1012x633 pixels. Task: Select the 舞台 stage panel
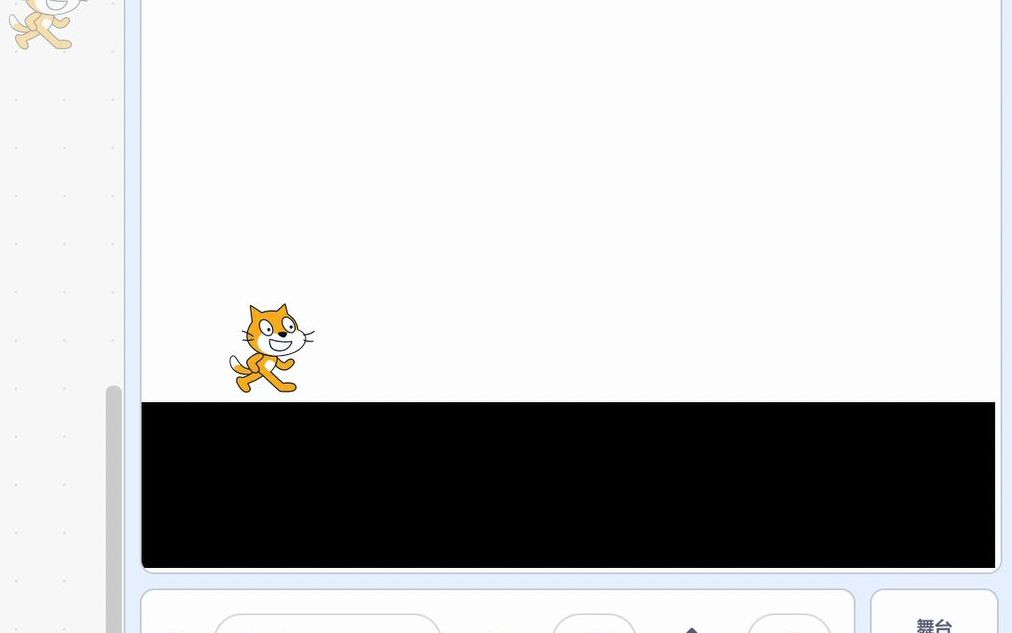pos(934,622)
